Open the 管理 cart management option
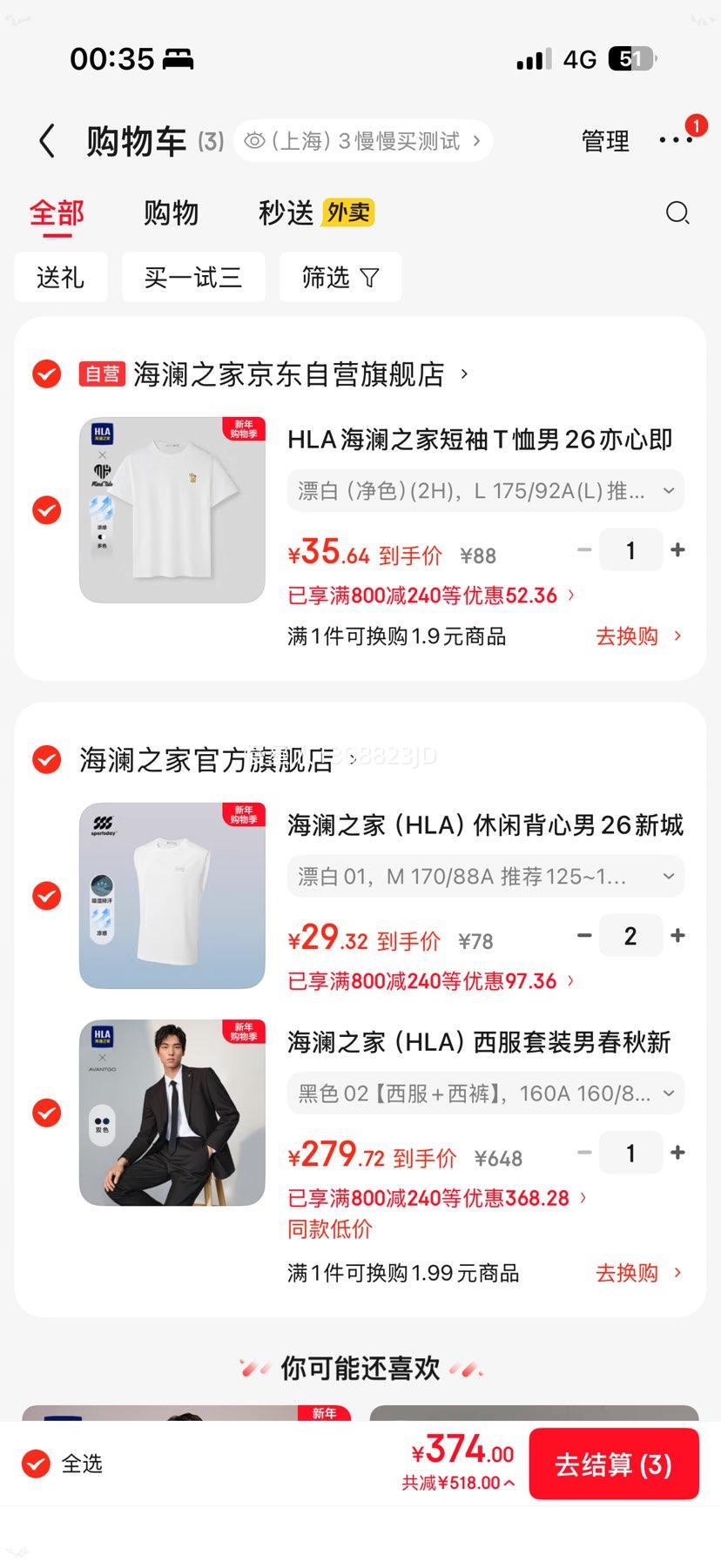The height and width of the screenshot is (1568, 721). (604, 141)
